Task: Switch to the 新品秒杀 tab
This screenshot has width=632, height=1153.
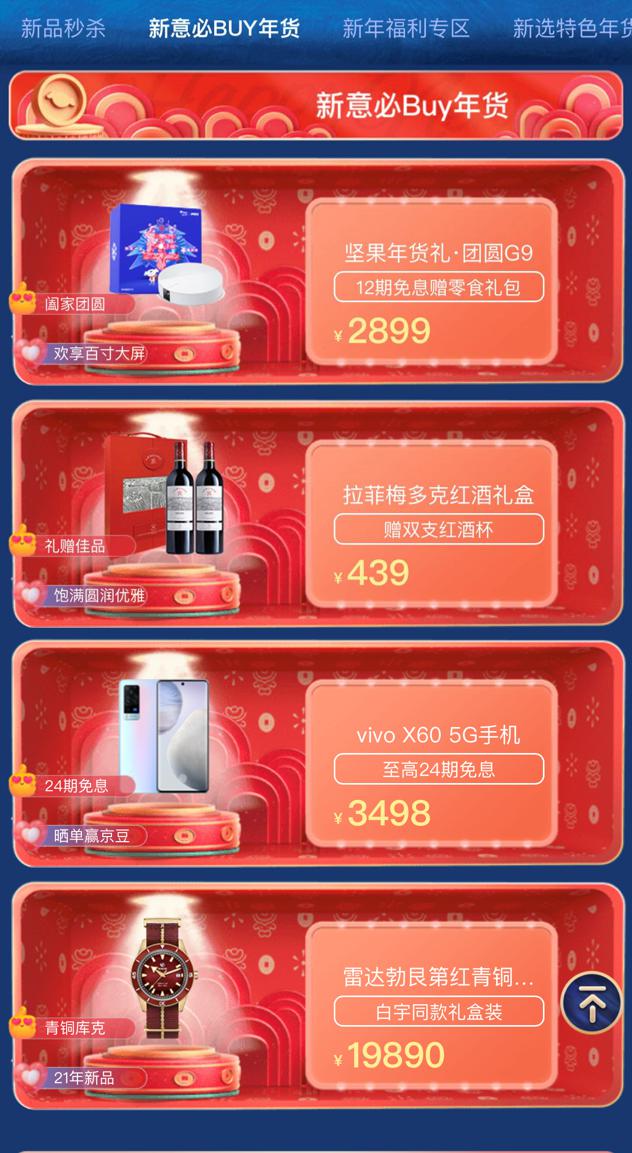Action: click(63, 28)
